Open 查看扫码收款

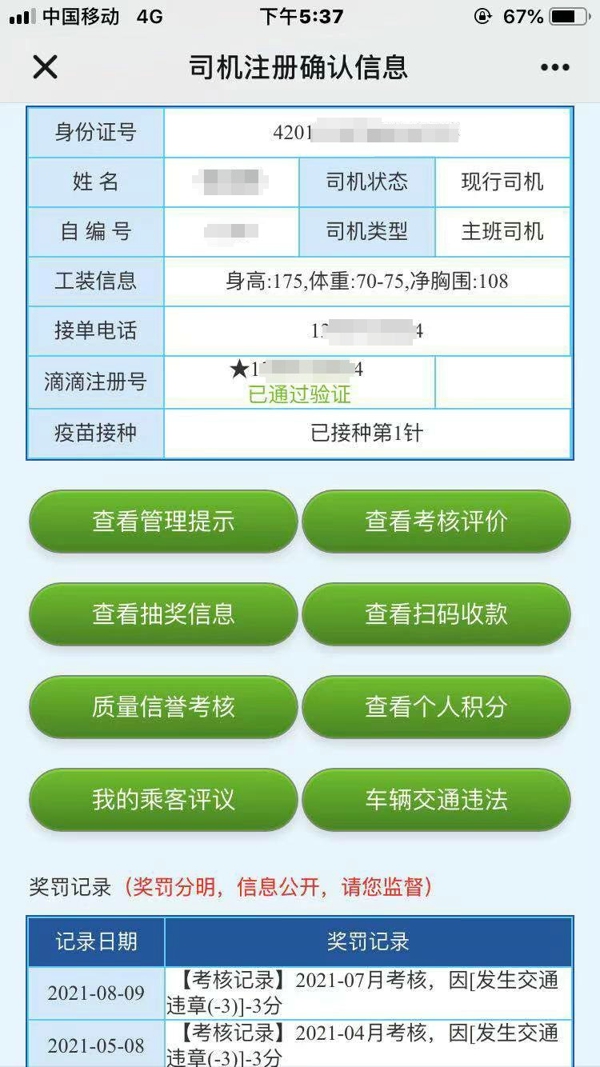tap(436, 614)
